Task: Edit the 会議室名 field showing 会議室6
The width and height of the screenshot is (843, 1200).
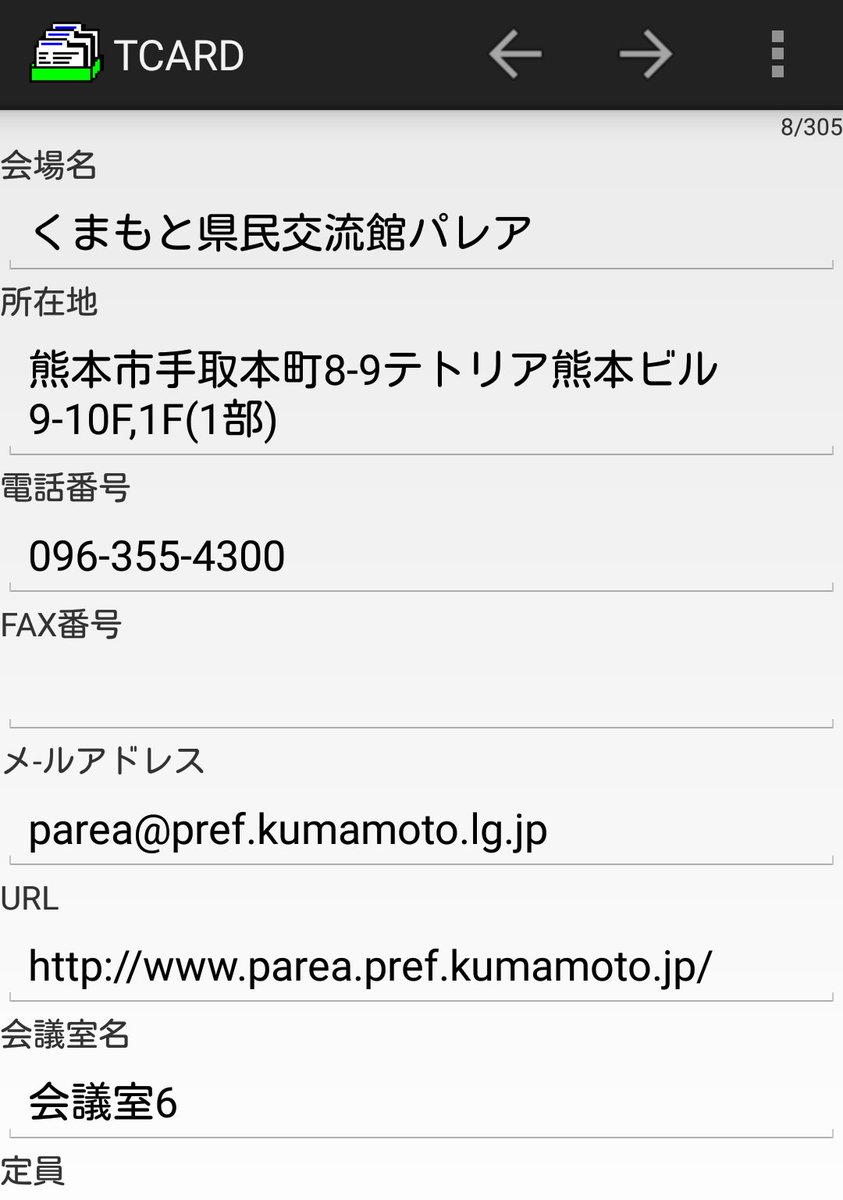Action: [x=421, y=1103]
